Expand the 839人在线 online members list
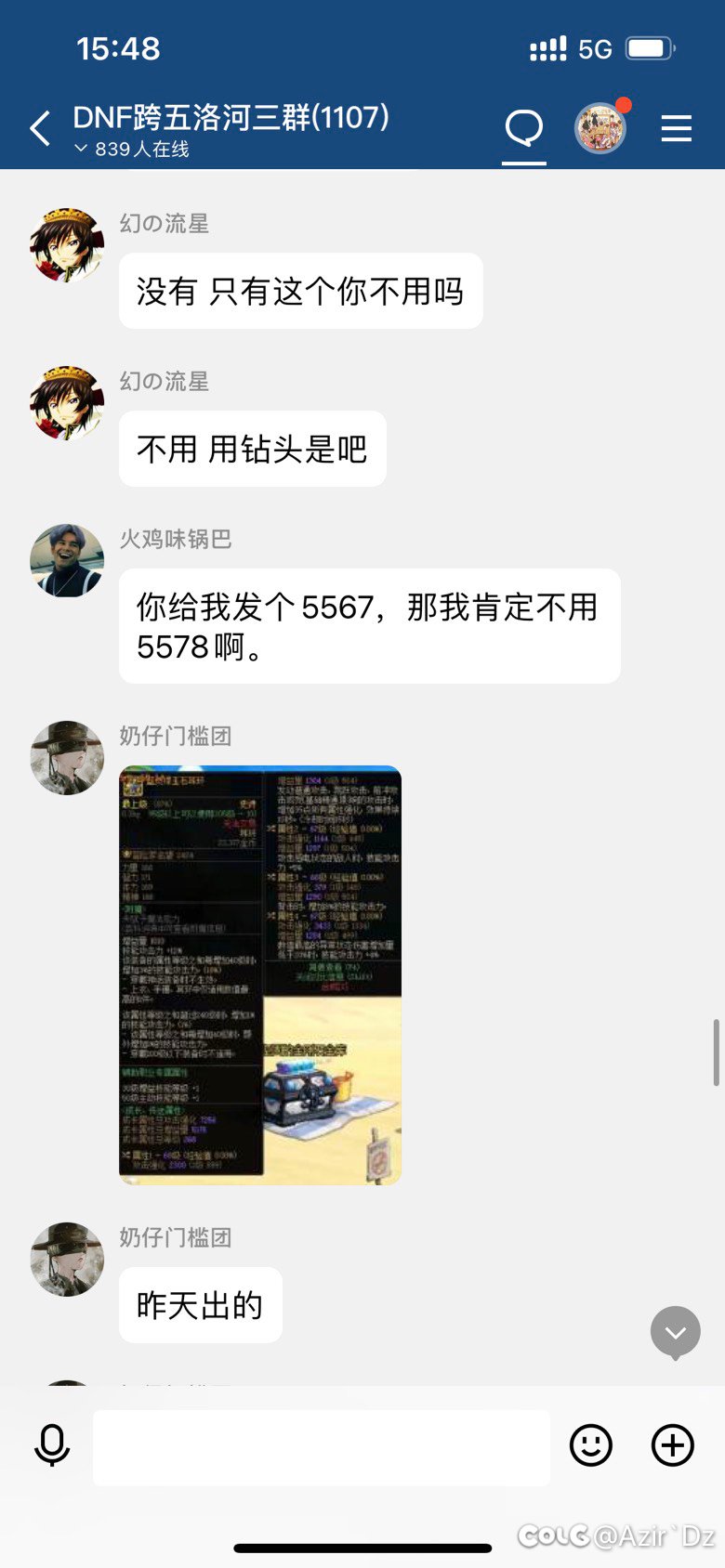Image resolution: width=725 pixels, height=1568 pixels. pyautogui.click(x=132, y=150)
